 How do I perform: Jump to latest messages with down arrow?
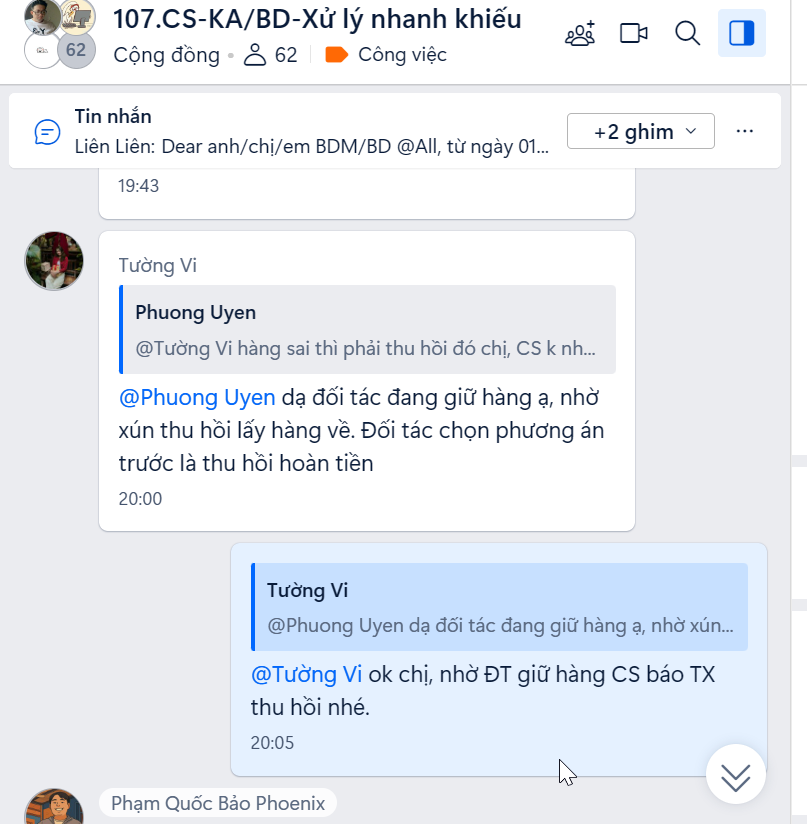[736, 775]
